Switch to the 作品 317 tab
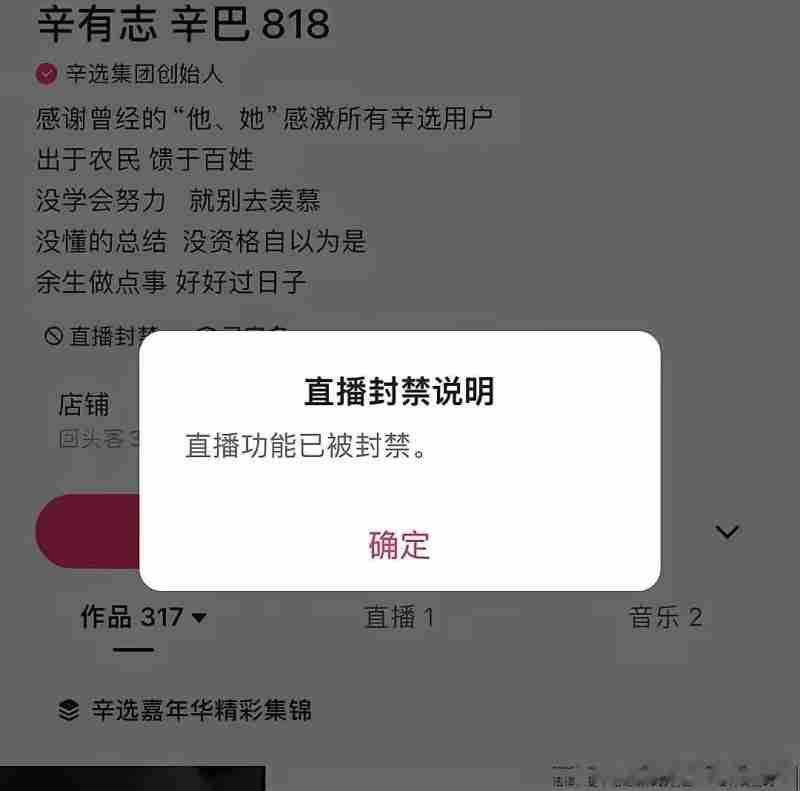Image resolution: width=800 pixels, height=791 pixels. [143, 617]
